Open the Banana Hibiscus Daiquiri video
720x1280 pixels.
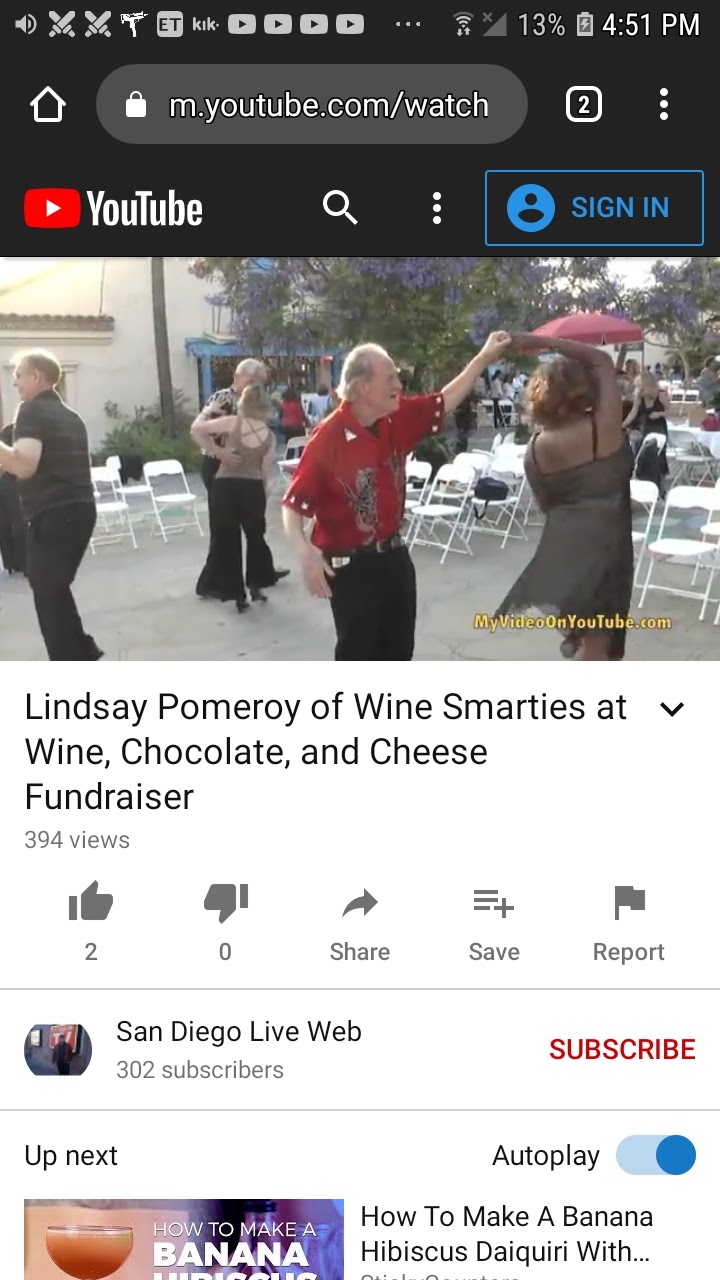pos(506,1233)
